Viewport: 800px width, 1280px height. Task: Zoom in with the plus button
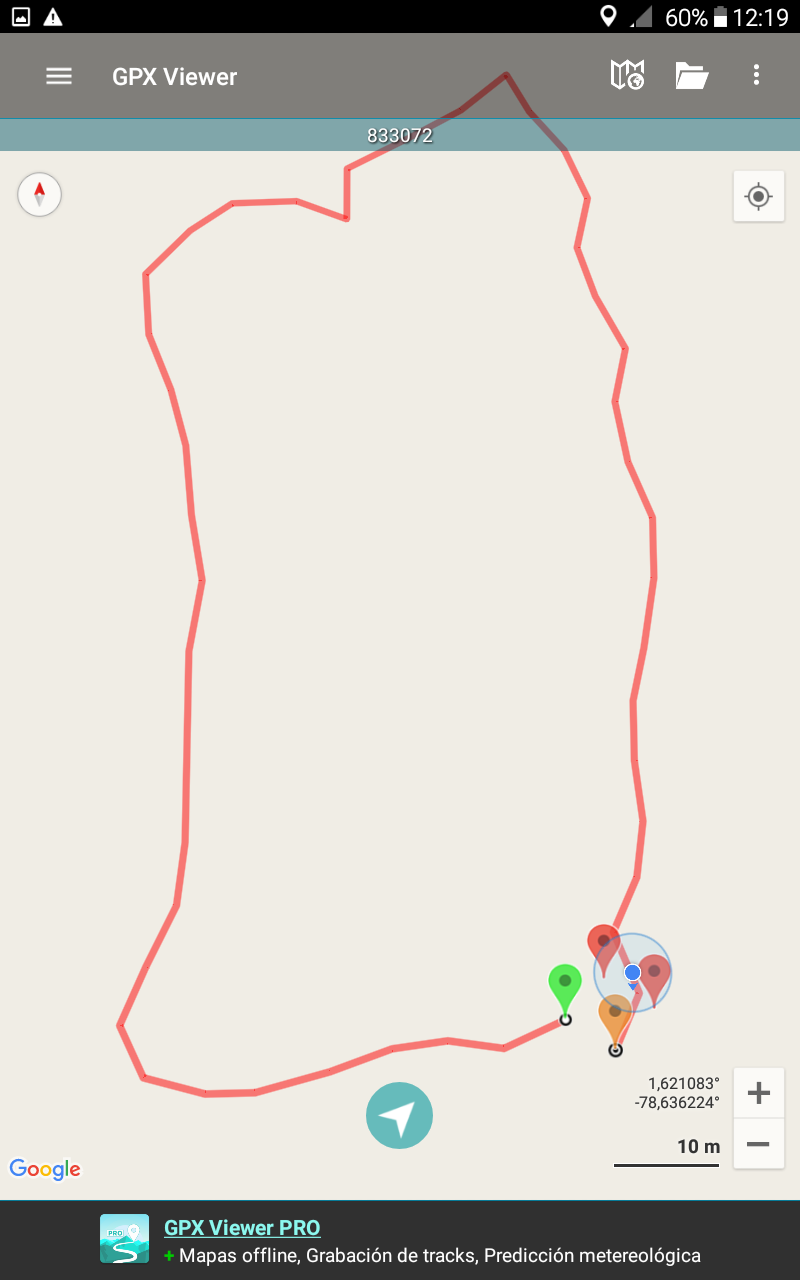[758, 1094]
